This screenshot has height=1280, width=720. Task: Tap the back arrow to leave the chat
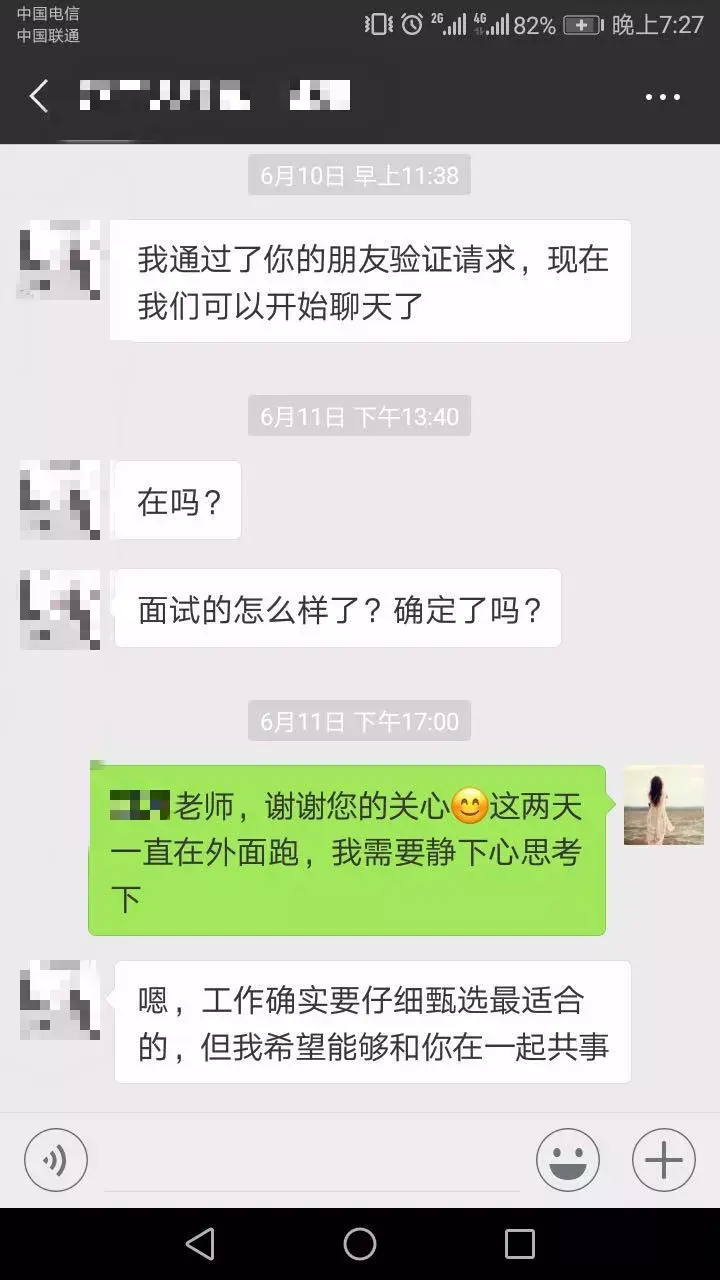point(37,96)
